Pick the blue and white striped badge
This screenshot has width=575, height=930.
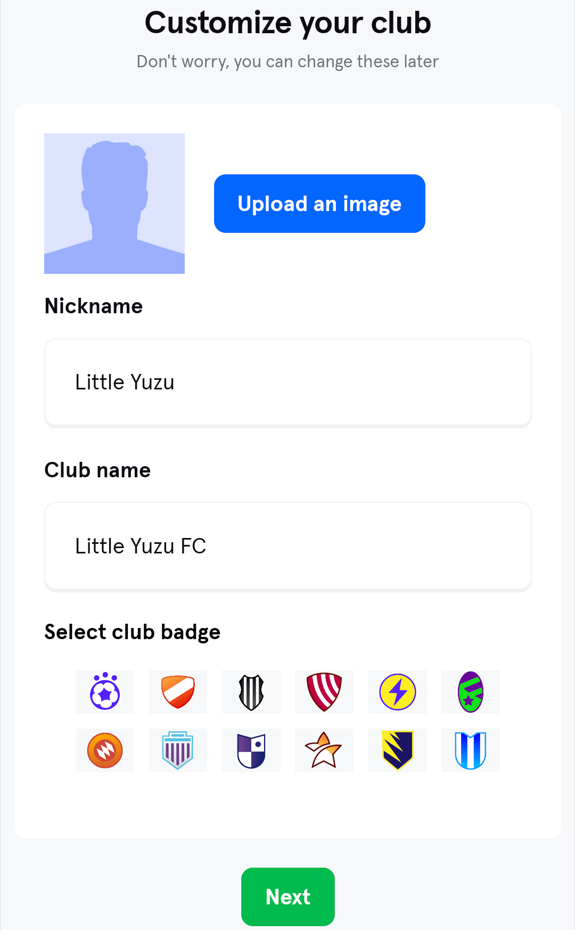click(471, 750)
